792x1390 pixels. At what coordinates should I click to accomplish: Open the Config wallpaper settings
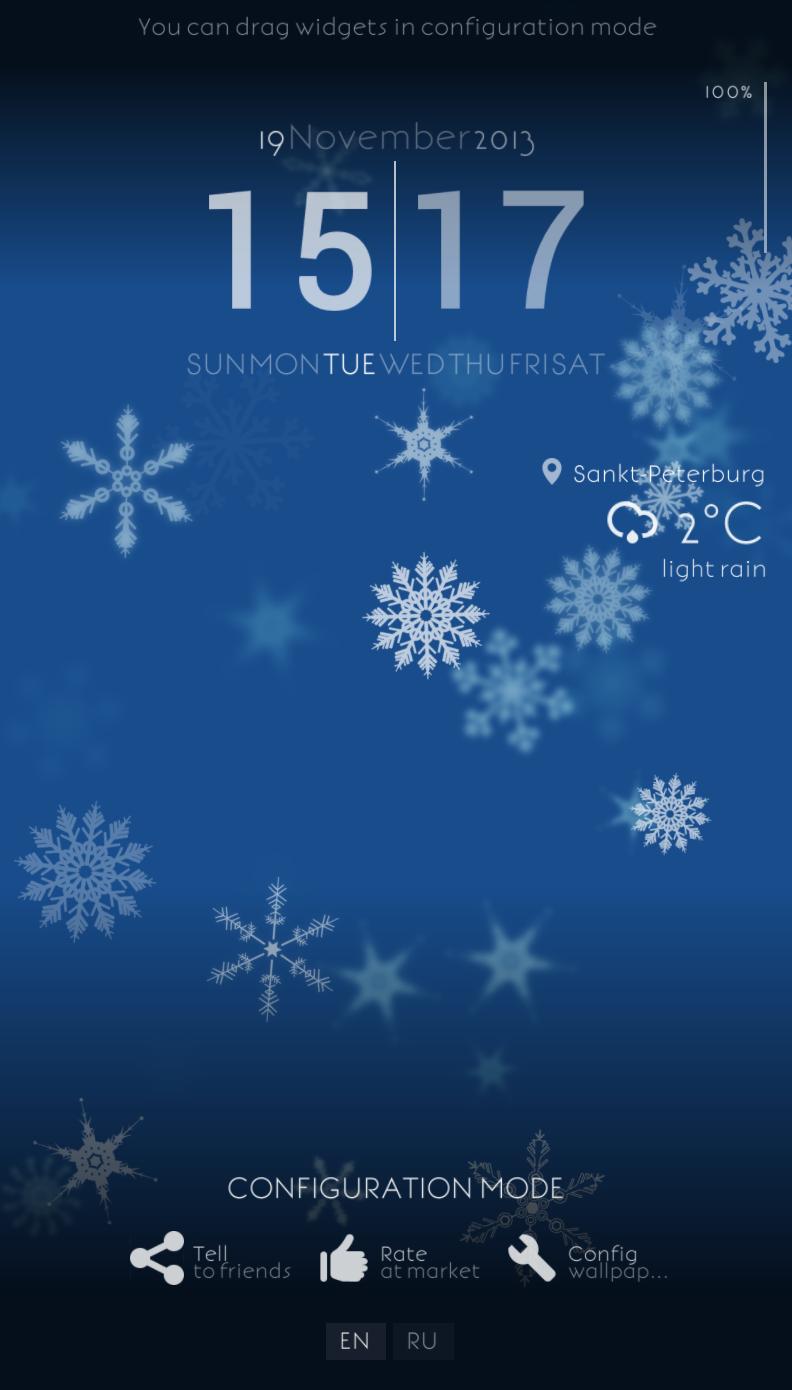coord(586,1259)
